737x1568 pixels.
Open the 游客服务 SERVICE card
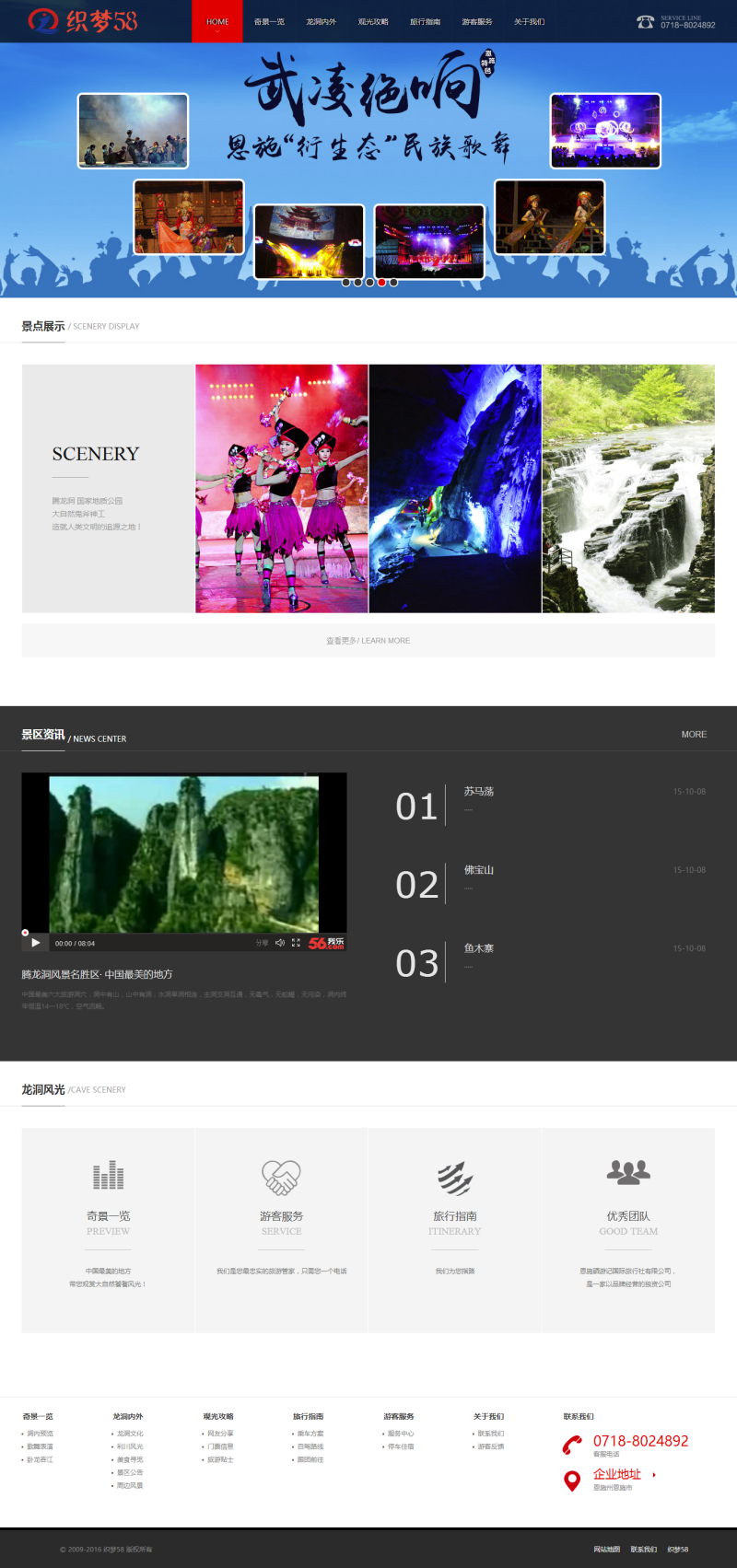pyautogui.click(x=281, y=1229)
